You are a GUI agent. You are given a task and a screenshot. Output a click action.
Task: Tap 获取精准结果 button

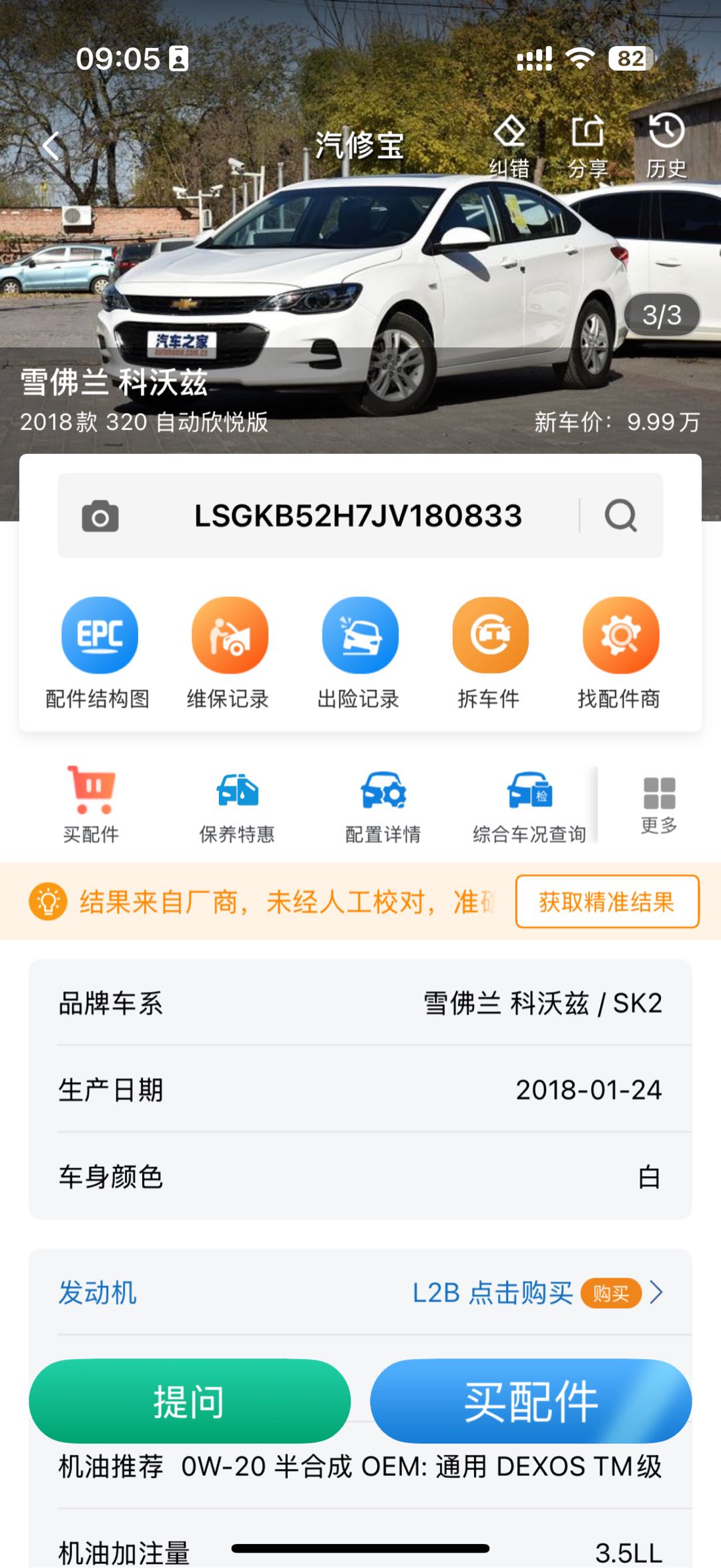tap(607, 902)
